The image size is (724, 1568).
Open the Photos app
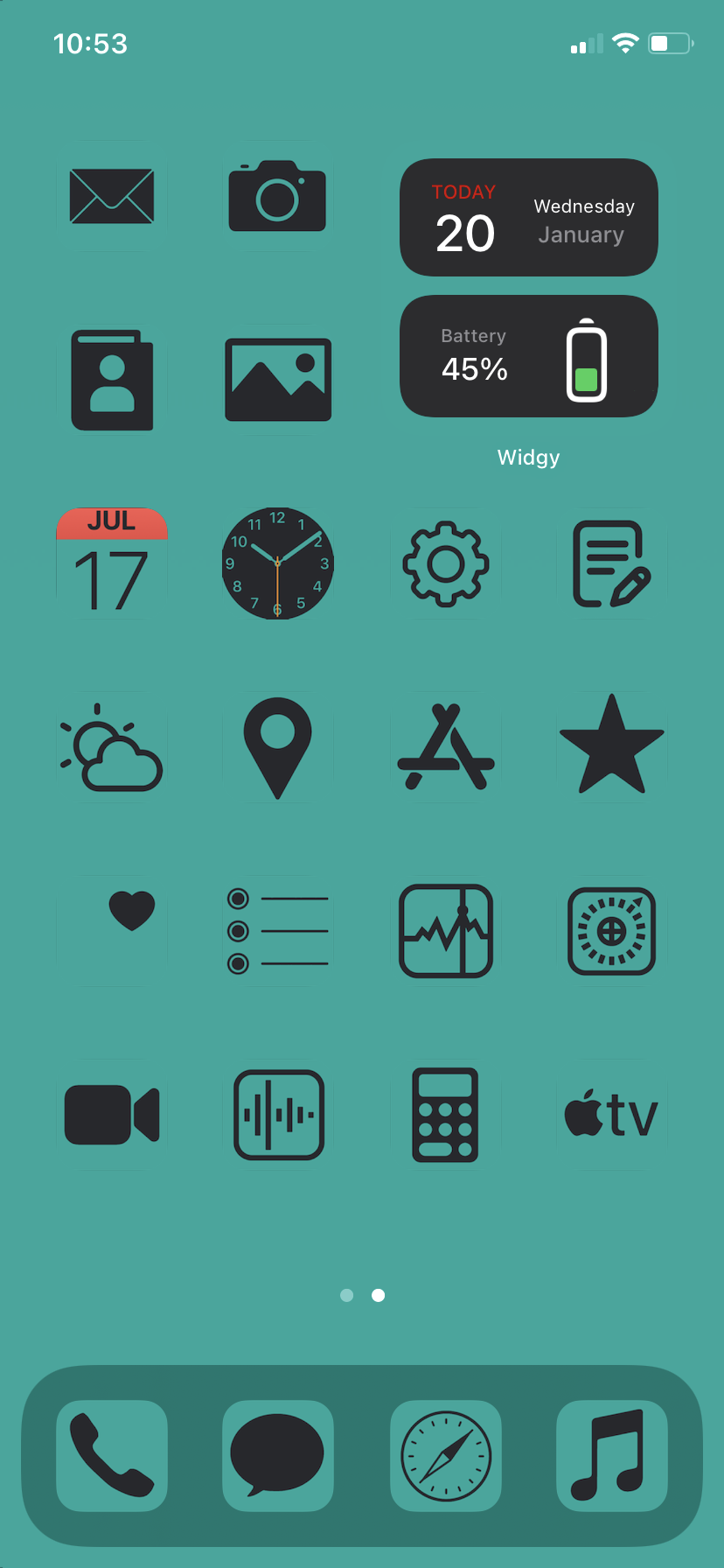[278, 380]
